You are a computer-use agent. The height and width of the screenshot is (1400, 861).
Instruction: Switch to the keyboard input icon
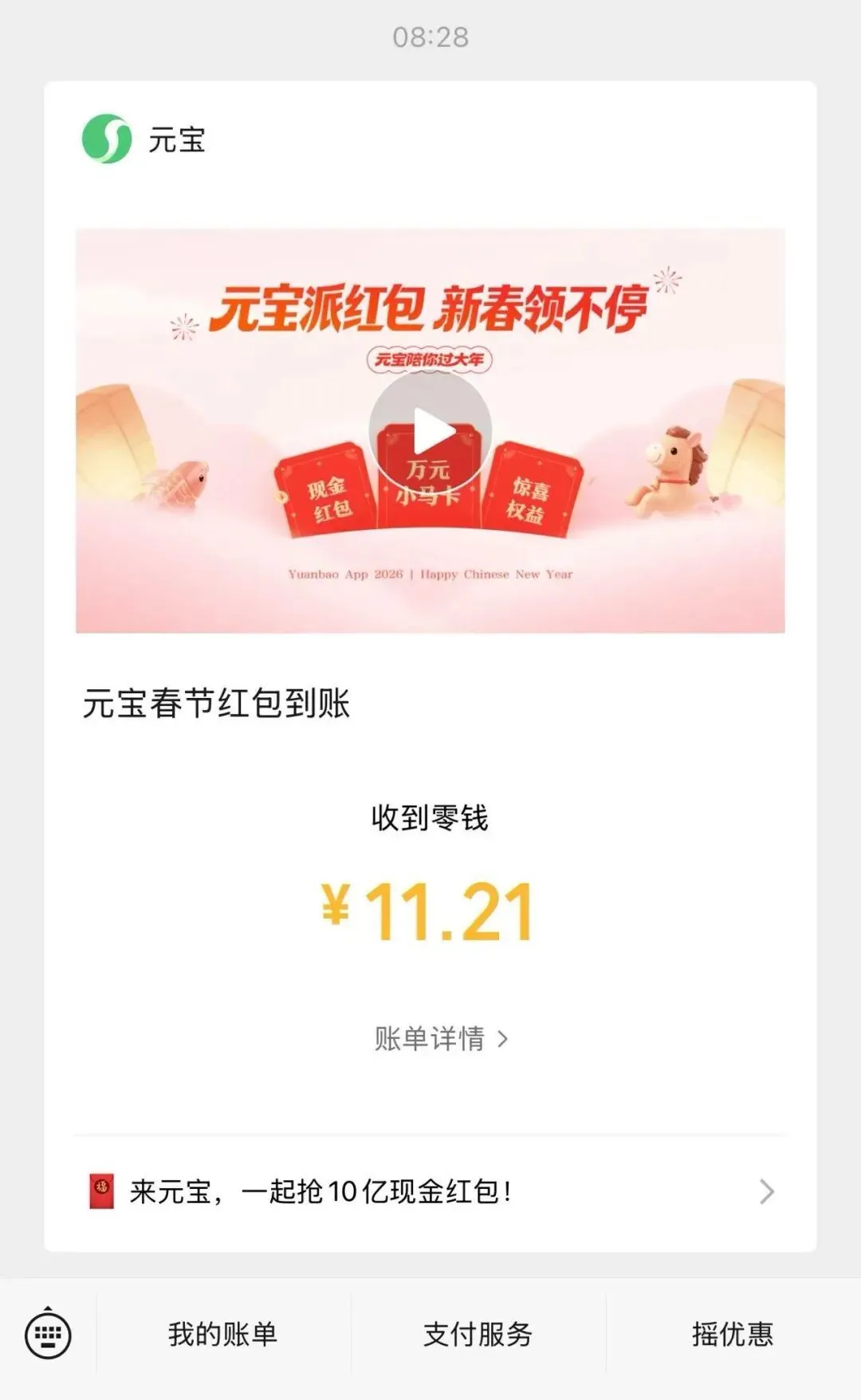[x=48, y=1334]
